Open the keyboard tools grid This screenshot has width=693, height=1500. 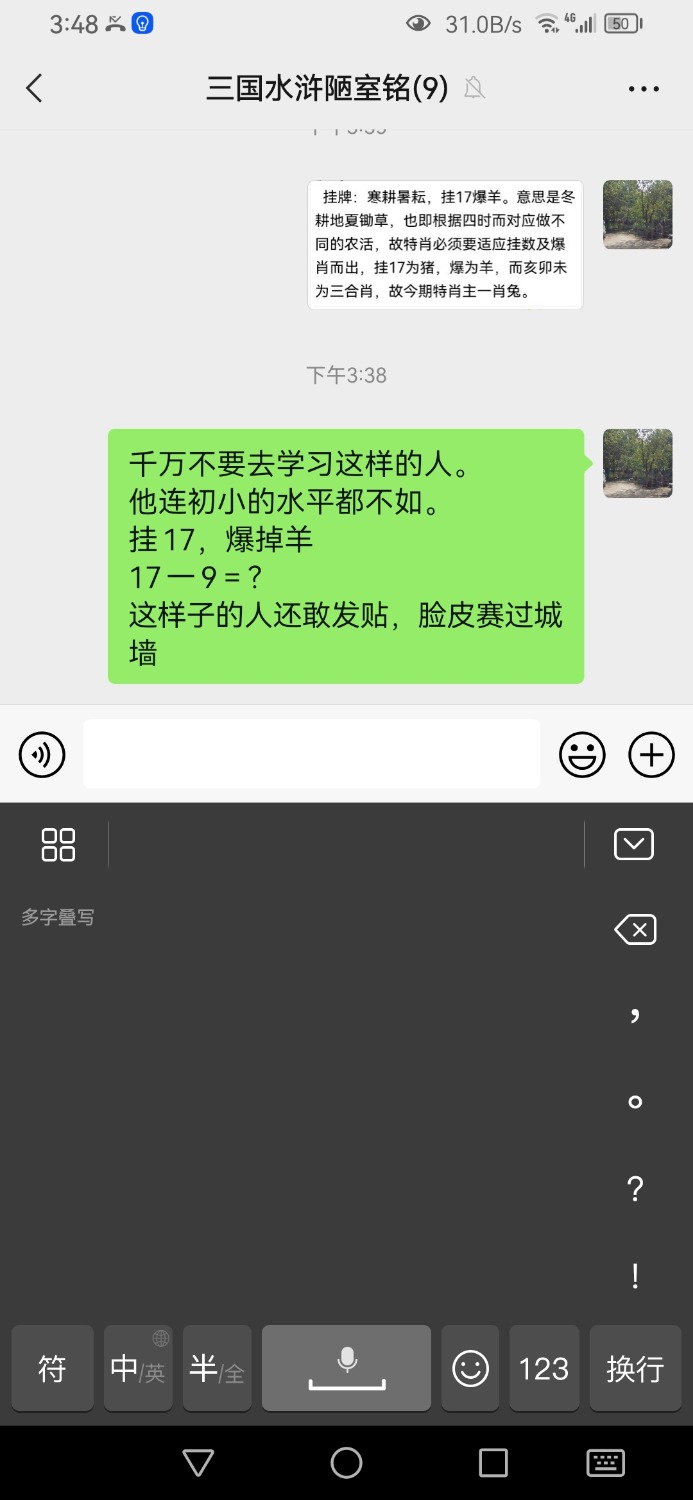click(x=58, y=844)
